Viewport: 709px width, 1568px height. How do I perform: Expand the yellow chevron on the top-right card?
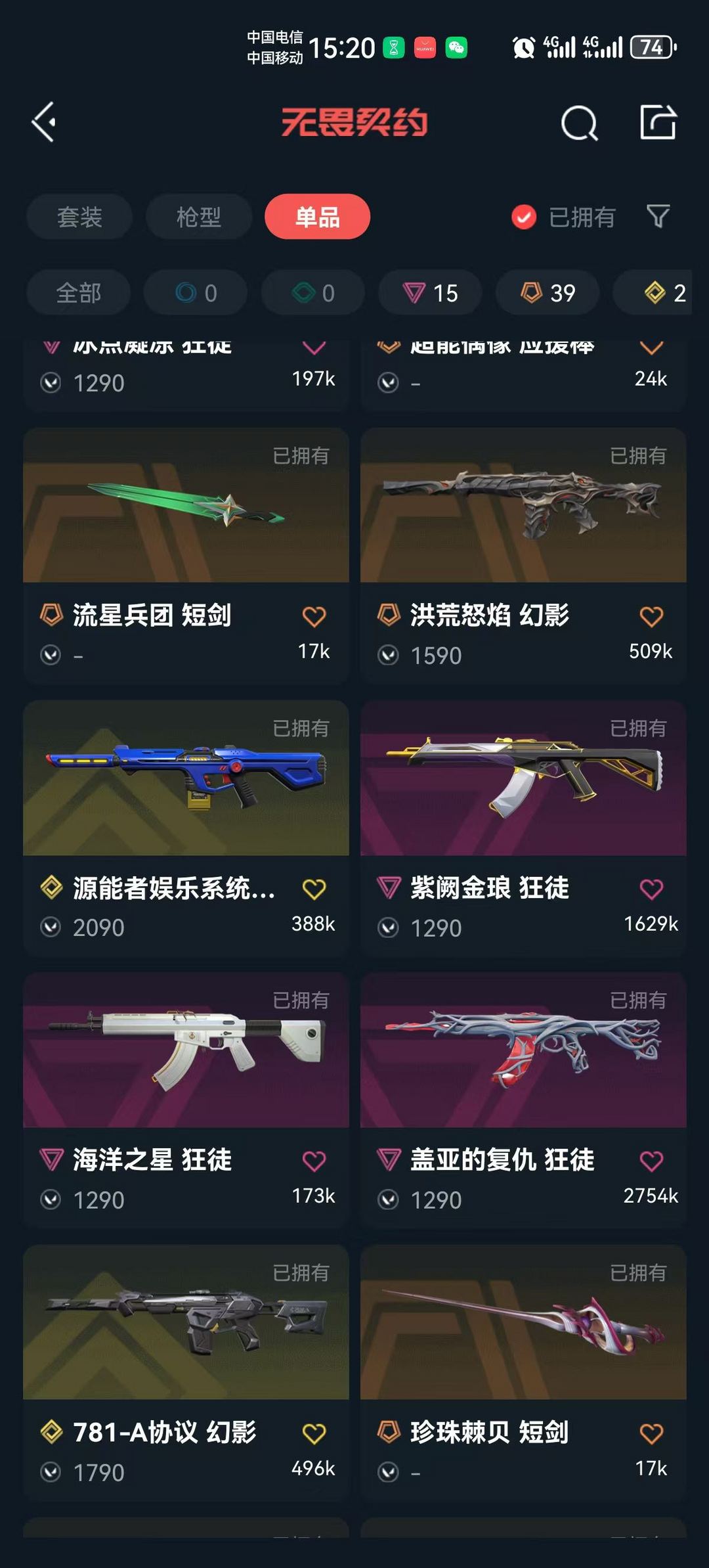[x=651, y=348]
